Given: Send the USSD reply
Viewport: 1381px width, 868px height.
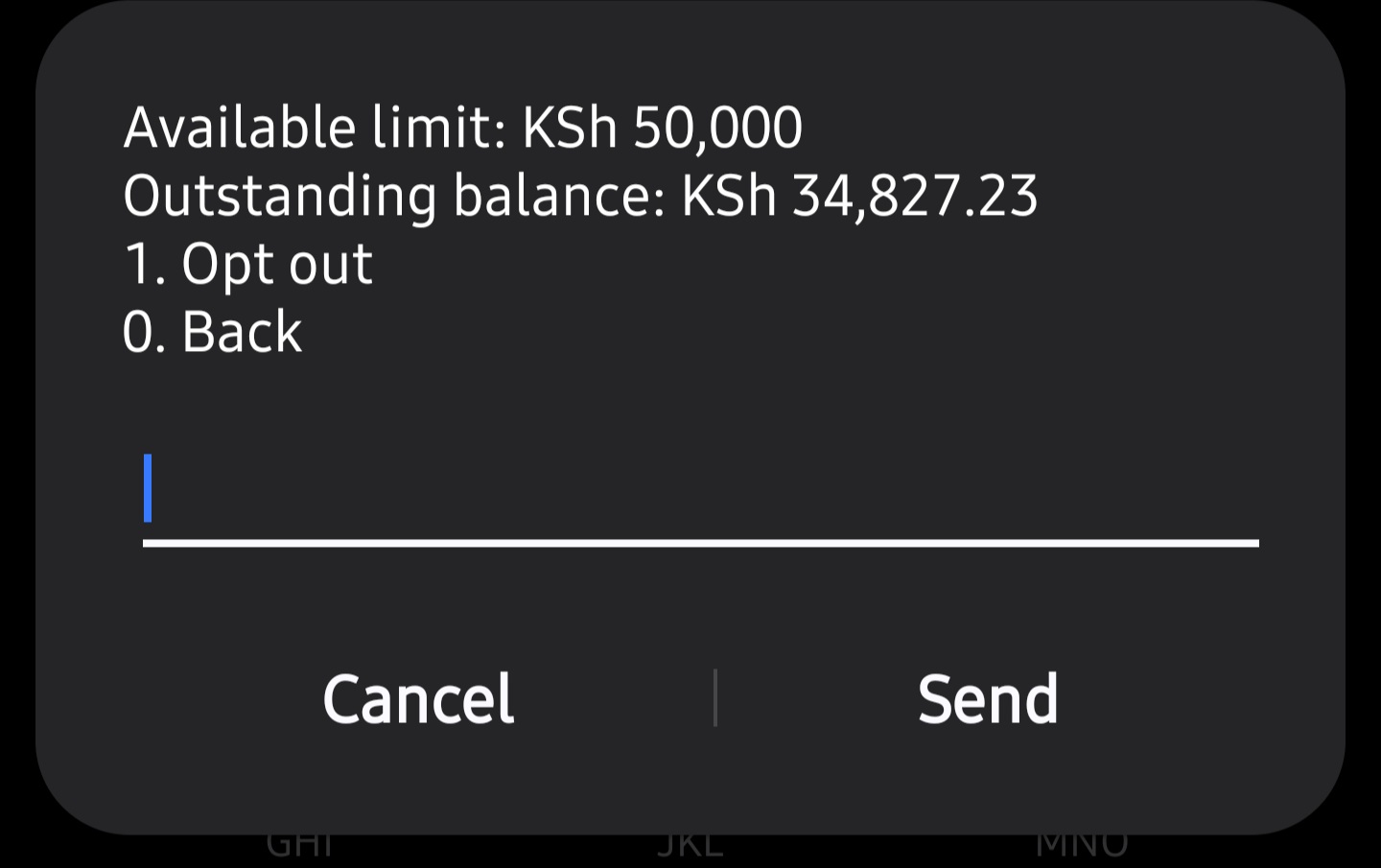Looking at the screenshot, I should 988,698.
